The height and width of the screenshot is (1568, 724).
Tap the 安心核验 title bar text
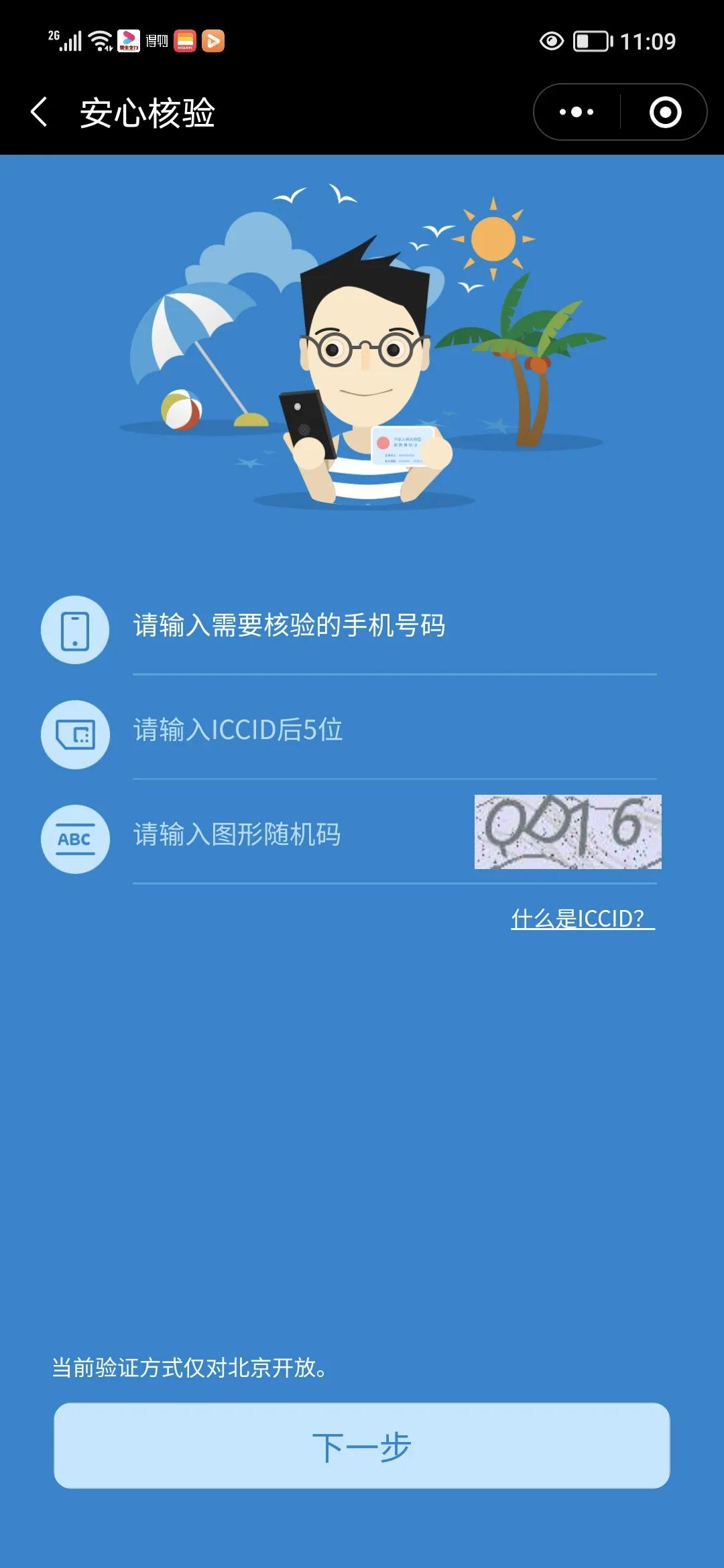(x=147, y=111)
